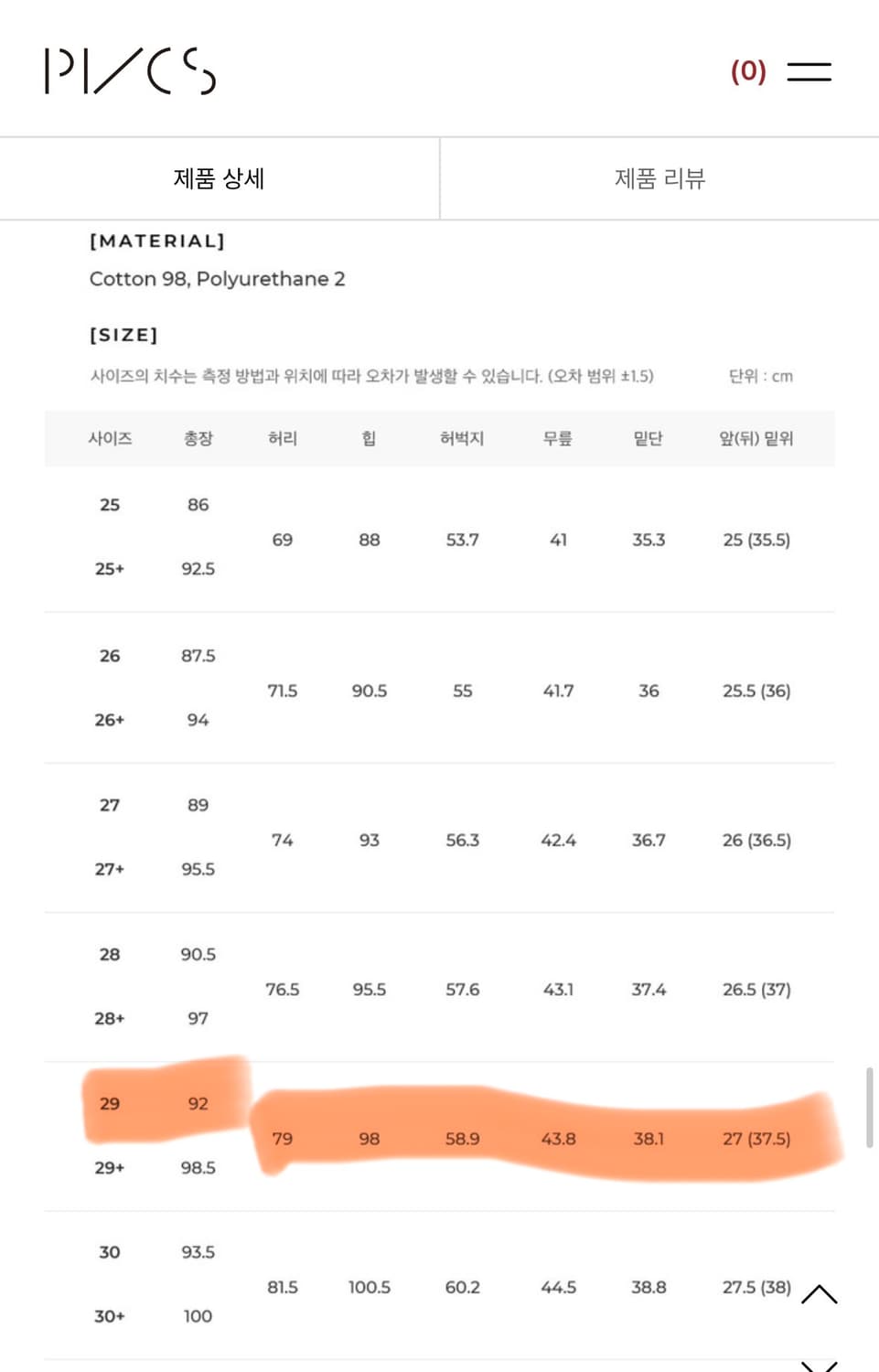Click the 사이즈 column header
Viewport: 879px width, 1372px height.
click(110, 438)
